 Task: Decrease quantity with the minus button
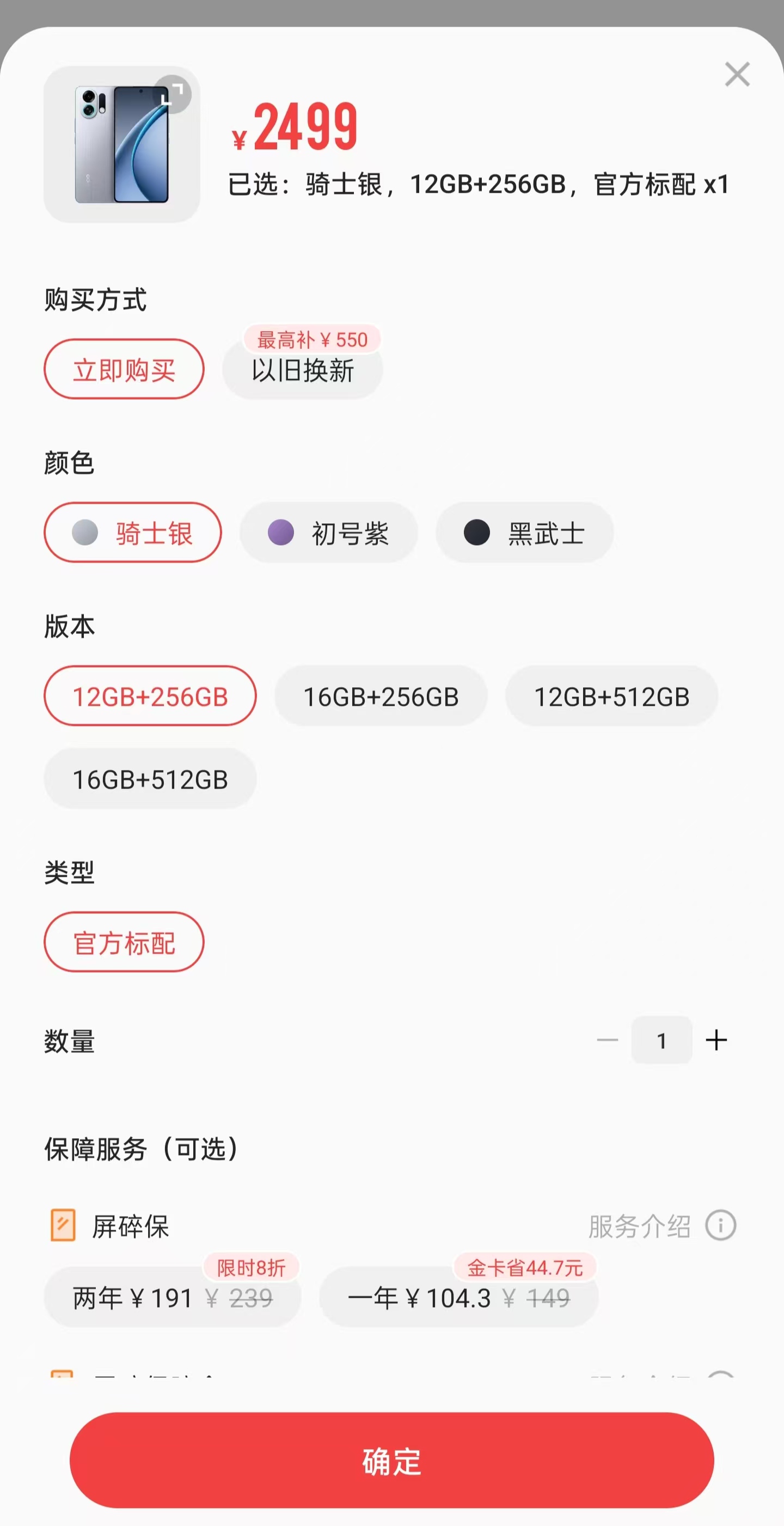608,1040
